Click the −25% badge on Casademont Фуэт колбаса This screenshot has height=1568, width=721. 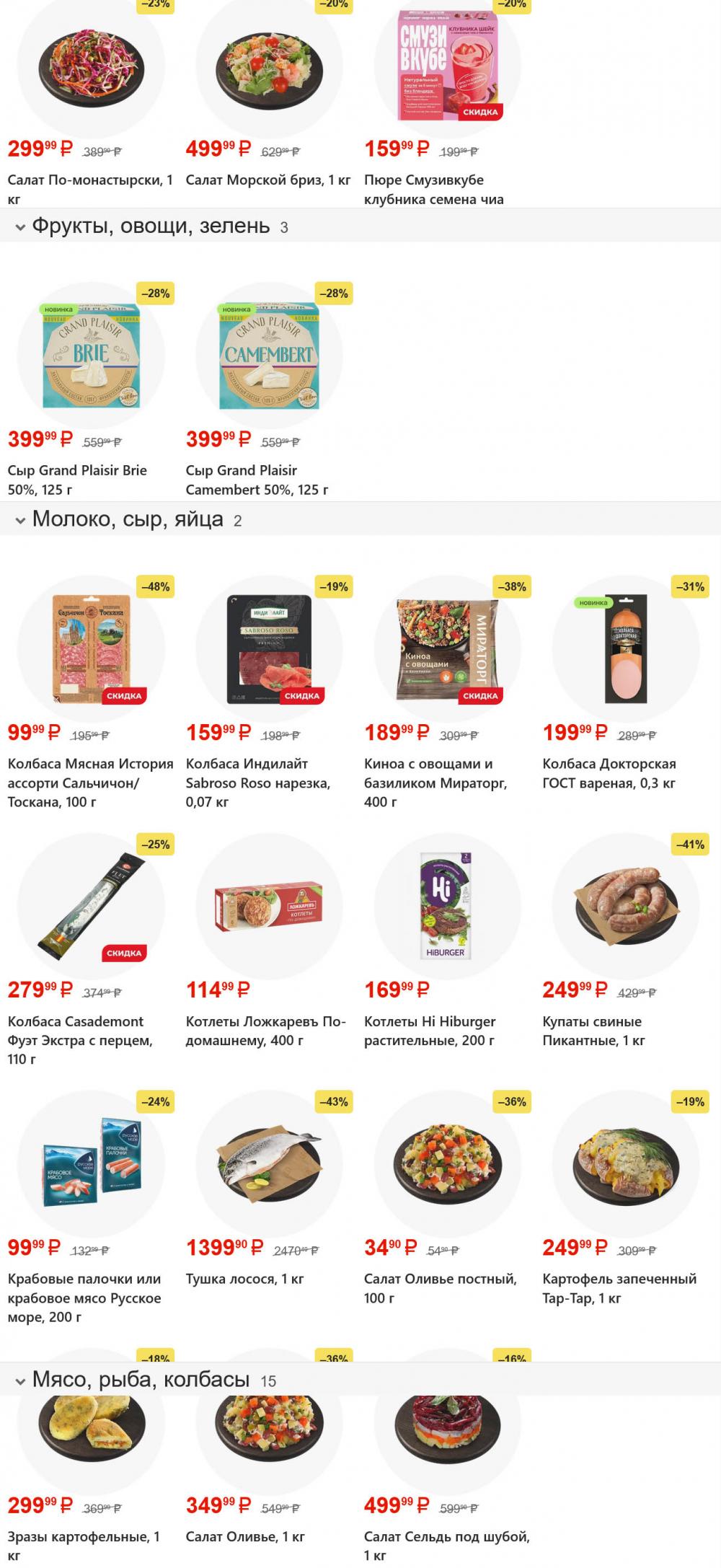tap(155, 843)
